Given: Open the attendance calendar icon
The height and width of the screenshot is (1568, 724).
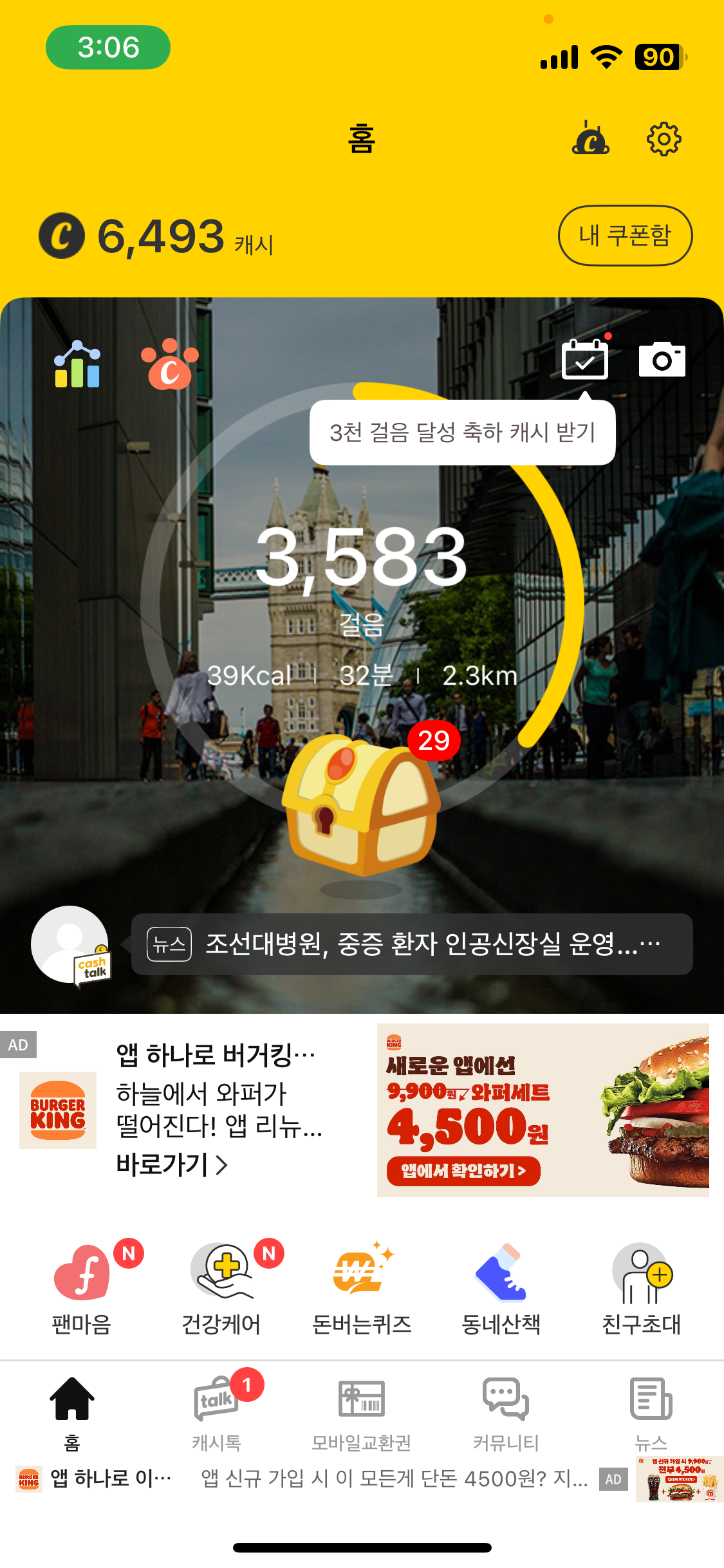Looking at the screenshot, I should click(585, 359).
